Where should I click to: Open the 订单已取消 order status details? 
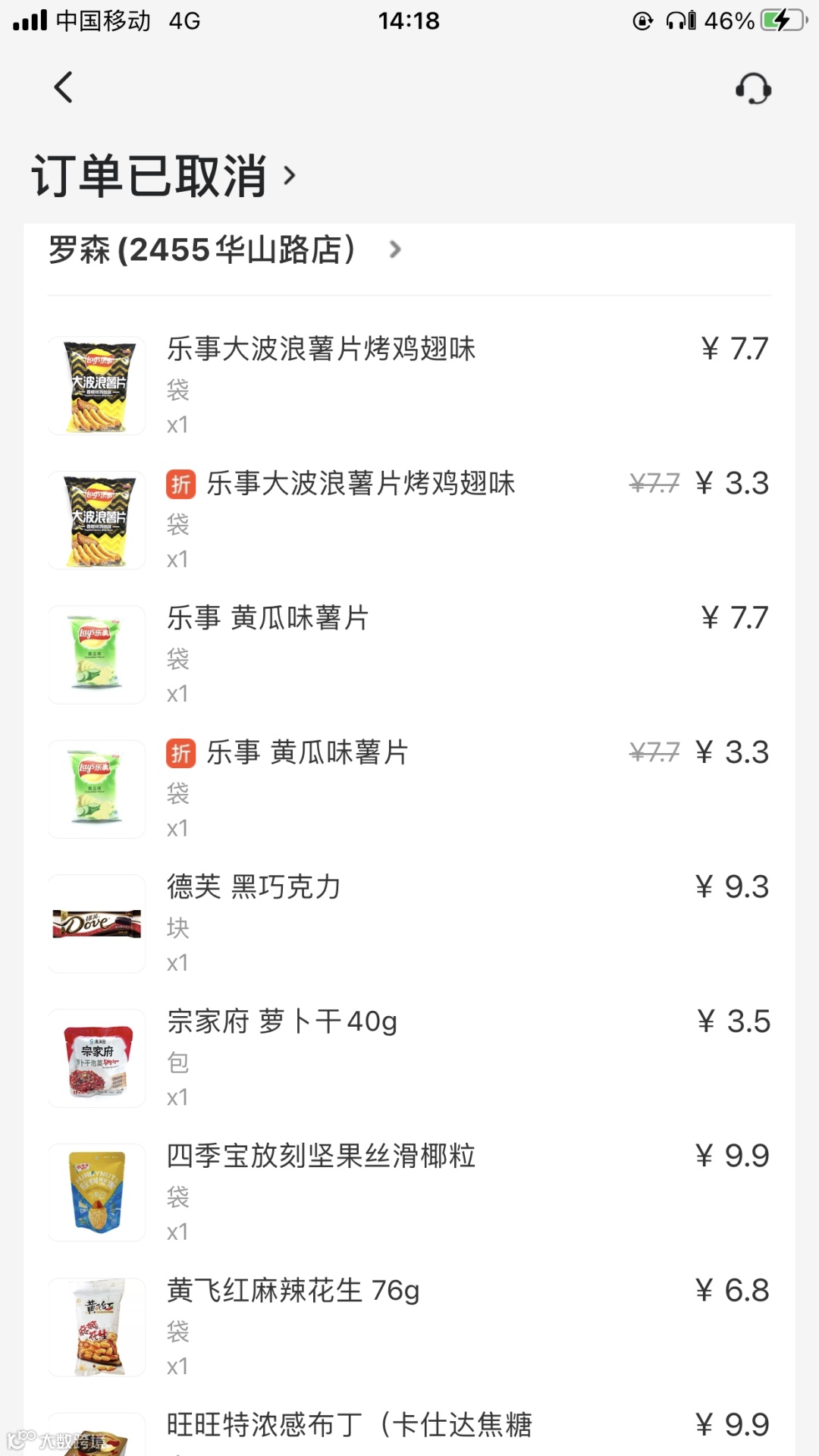click(x=163, y=176)
